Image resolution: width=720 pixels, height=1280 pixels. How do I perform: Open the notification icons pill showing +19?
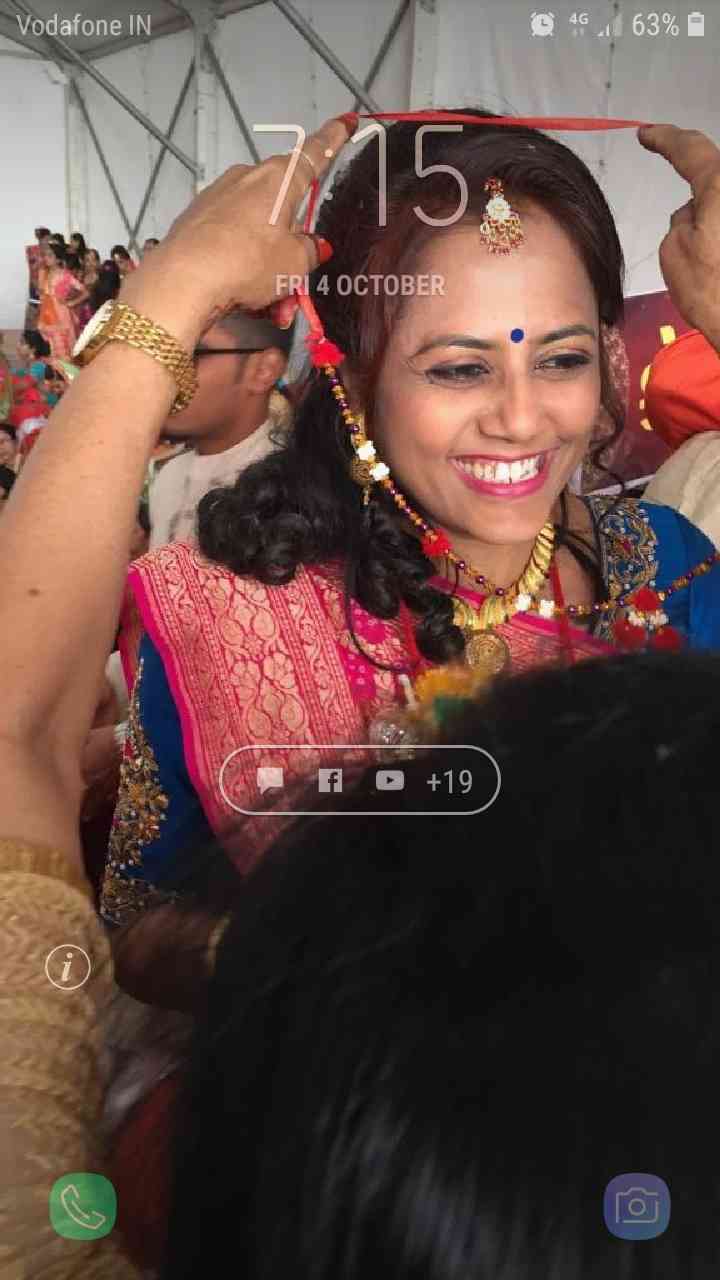(x=360, y=780)
